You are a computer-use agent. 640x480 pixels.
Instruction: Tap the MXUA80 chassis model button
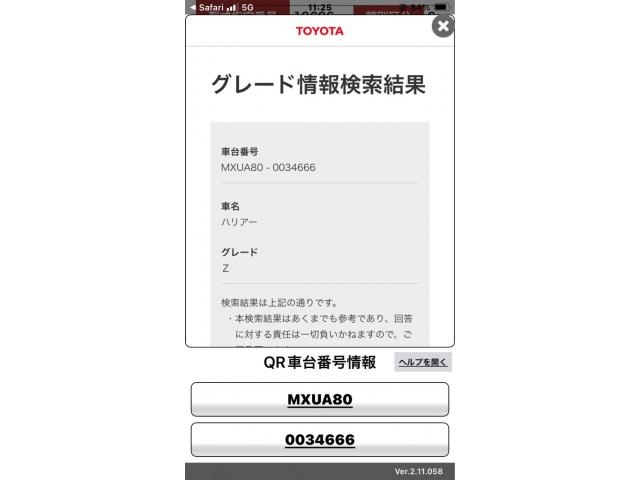point(319,400)
